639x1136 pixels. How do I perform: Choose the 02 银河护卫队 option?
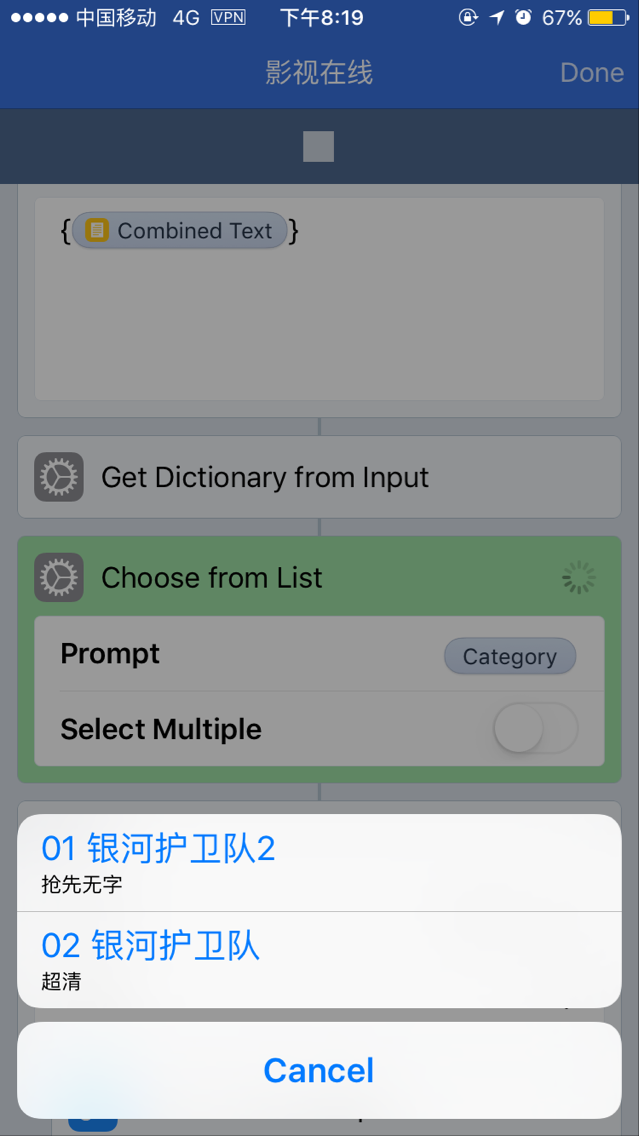[x=319, y=959]
